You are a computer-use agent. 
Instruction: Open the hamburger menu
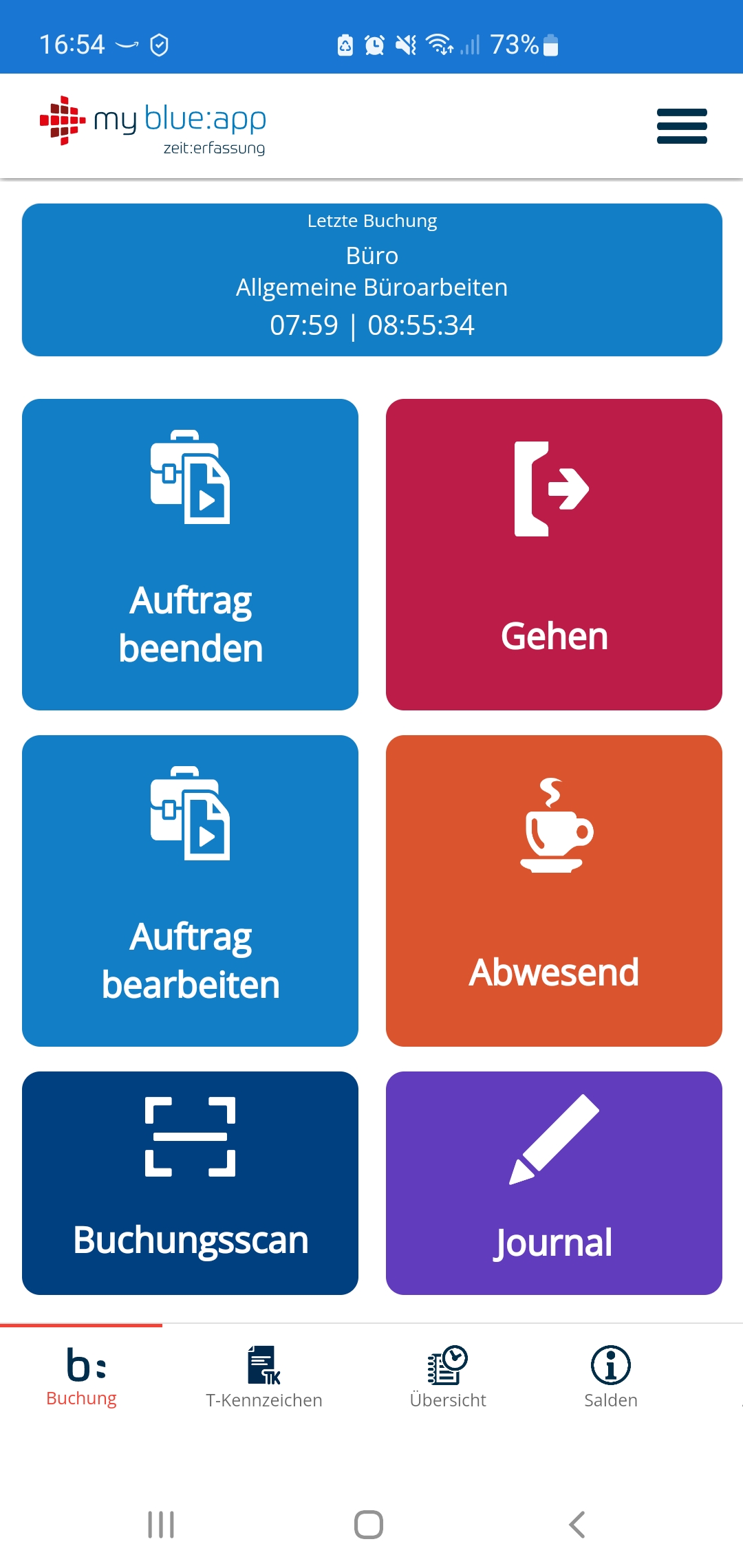(681, 126)
